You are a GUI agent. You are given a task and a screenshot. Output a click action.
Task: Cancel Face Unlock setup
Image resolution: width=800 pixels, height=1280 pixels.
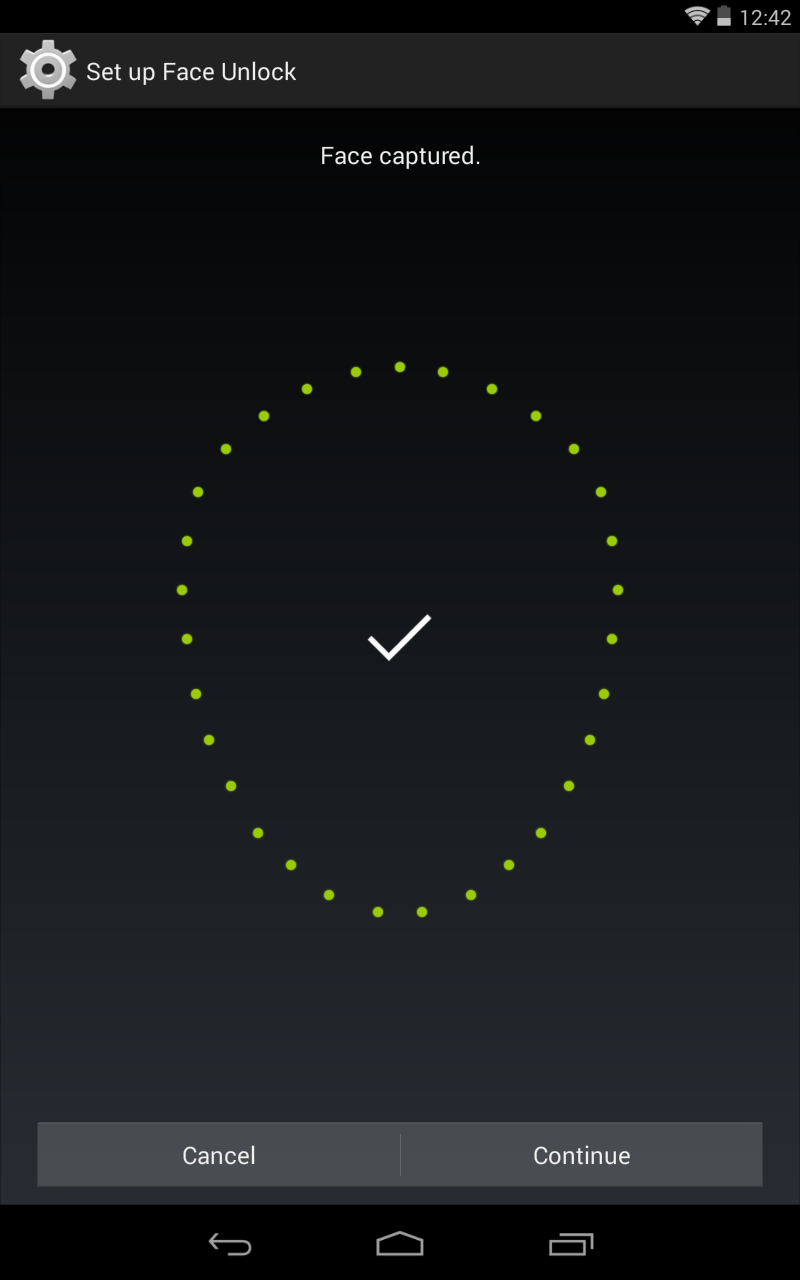[x=219, y=1155]
